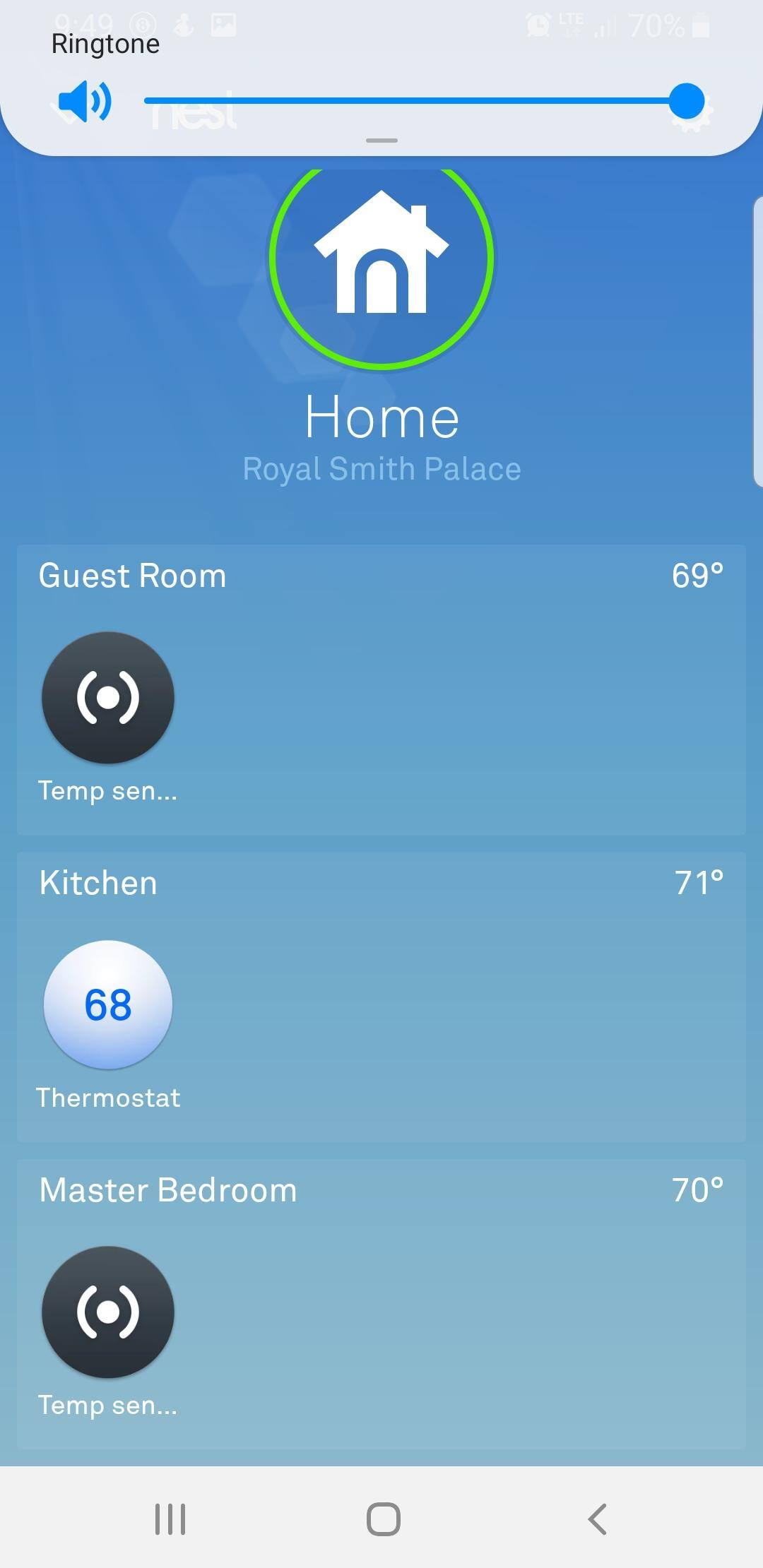Viewport: 763px width, 1568px height.
Task: Show recent apps from navigation bar
Action: click(x=170, y=1519)
